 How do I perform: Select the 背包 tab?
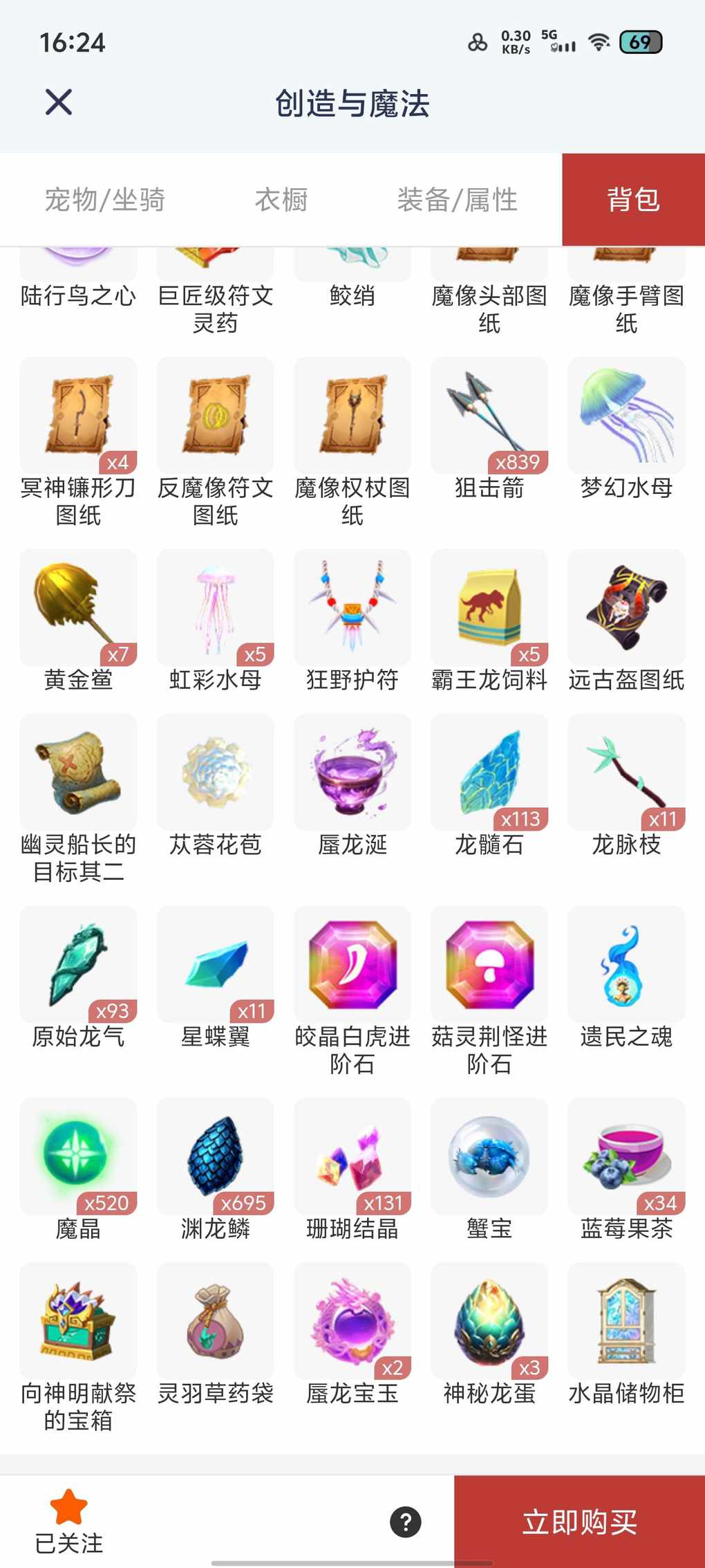click(x=633, y=200)
